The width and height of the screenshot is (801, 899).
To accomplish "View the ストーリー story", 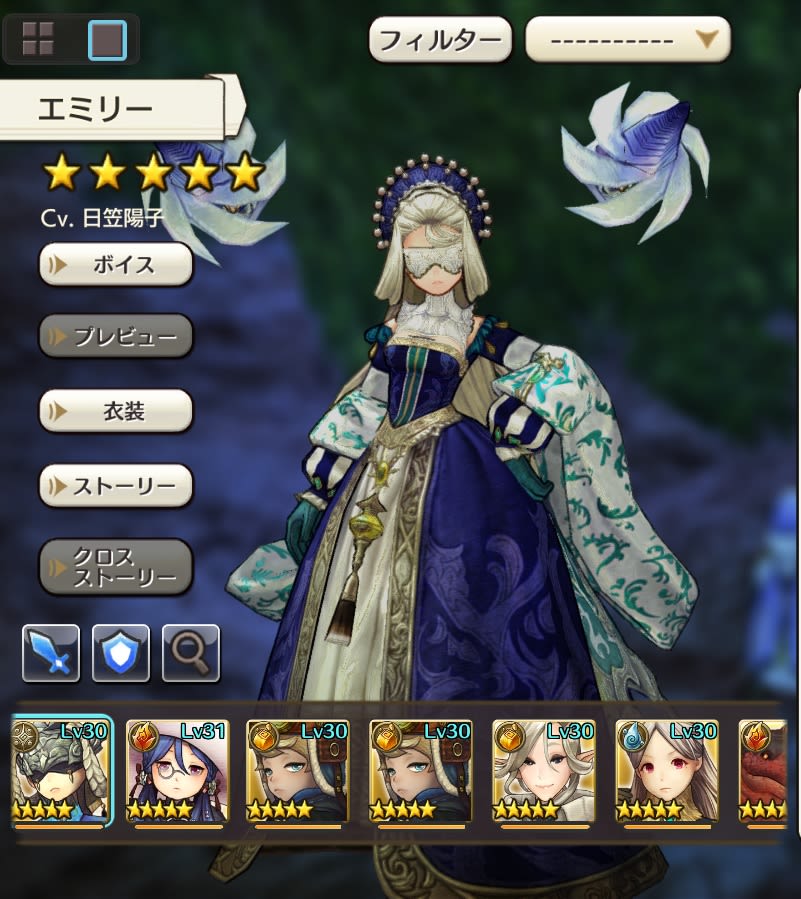I will point(116,486).
